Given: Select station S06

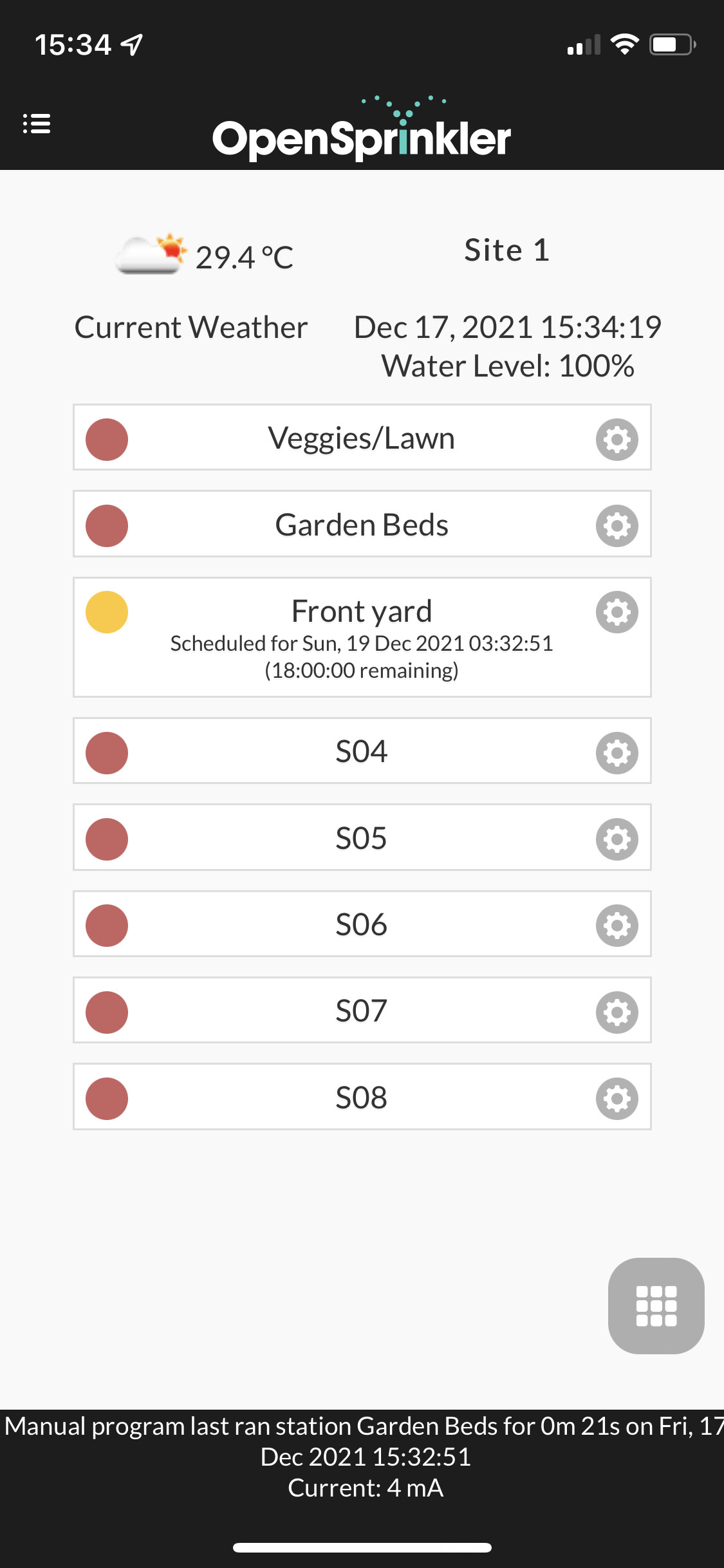Looking at the screenshot, I should (362, 924).
